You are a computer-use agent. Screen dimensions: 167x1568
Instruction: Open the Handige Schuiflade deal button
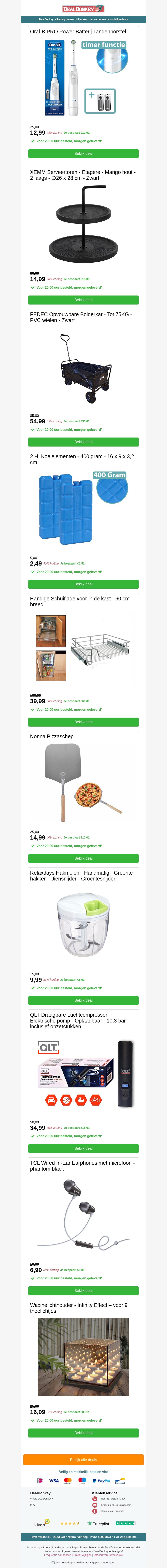pos(83,722)
